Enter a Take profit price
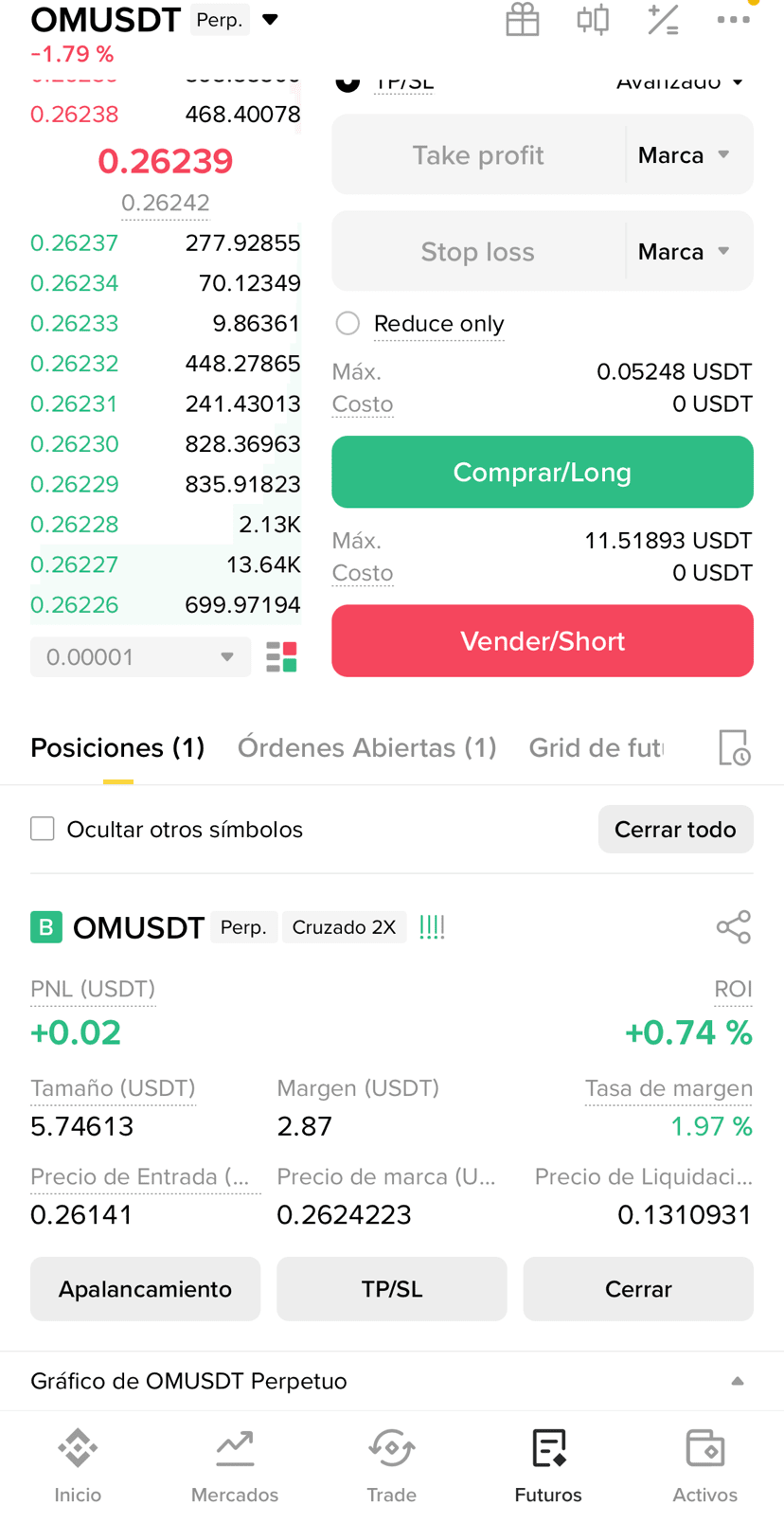Screen dimensions: 784x1523 point(478,155)
